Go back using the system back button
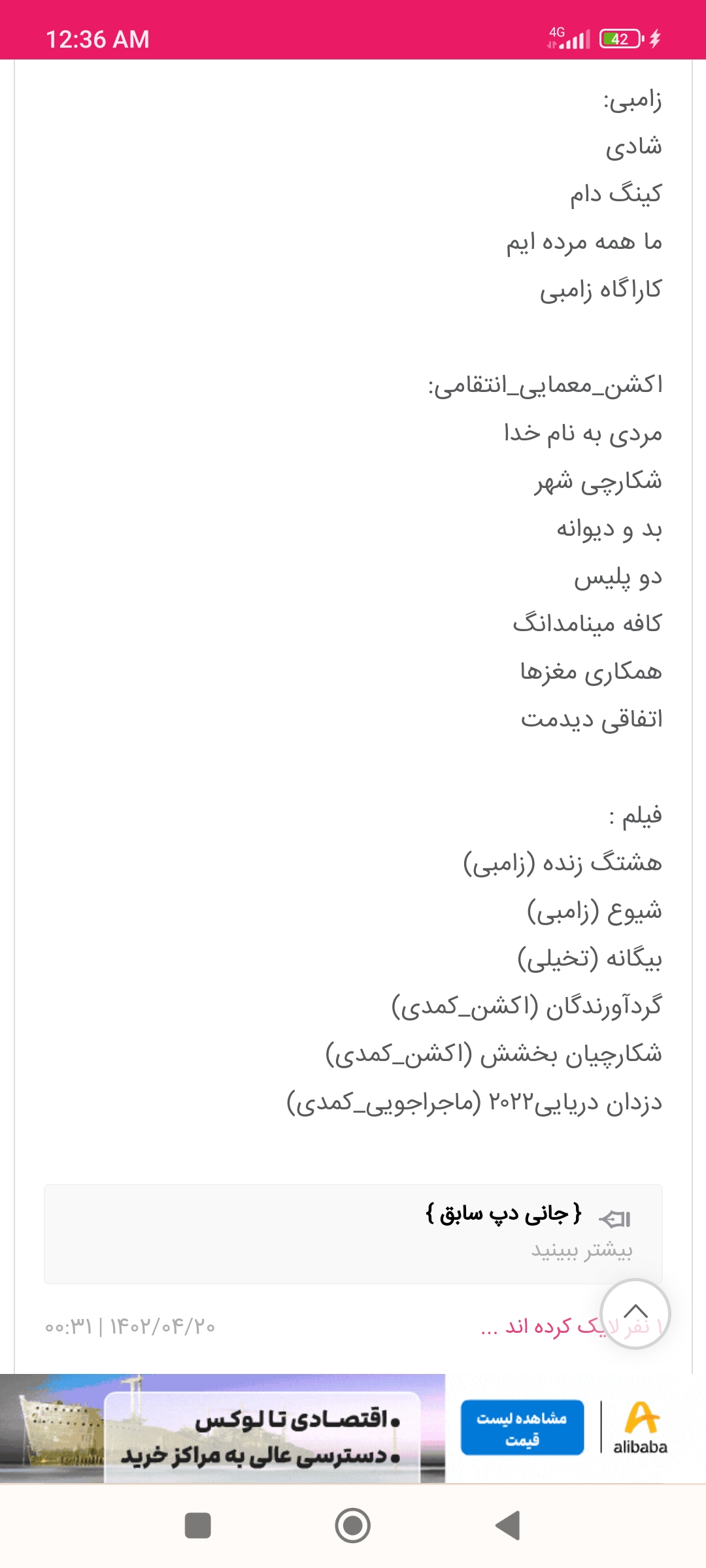The height and width of the screenshot is (1568, 706). 507,1526
